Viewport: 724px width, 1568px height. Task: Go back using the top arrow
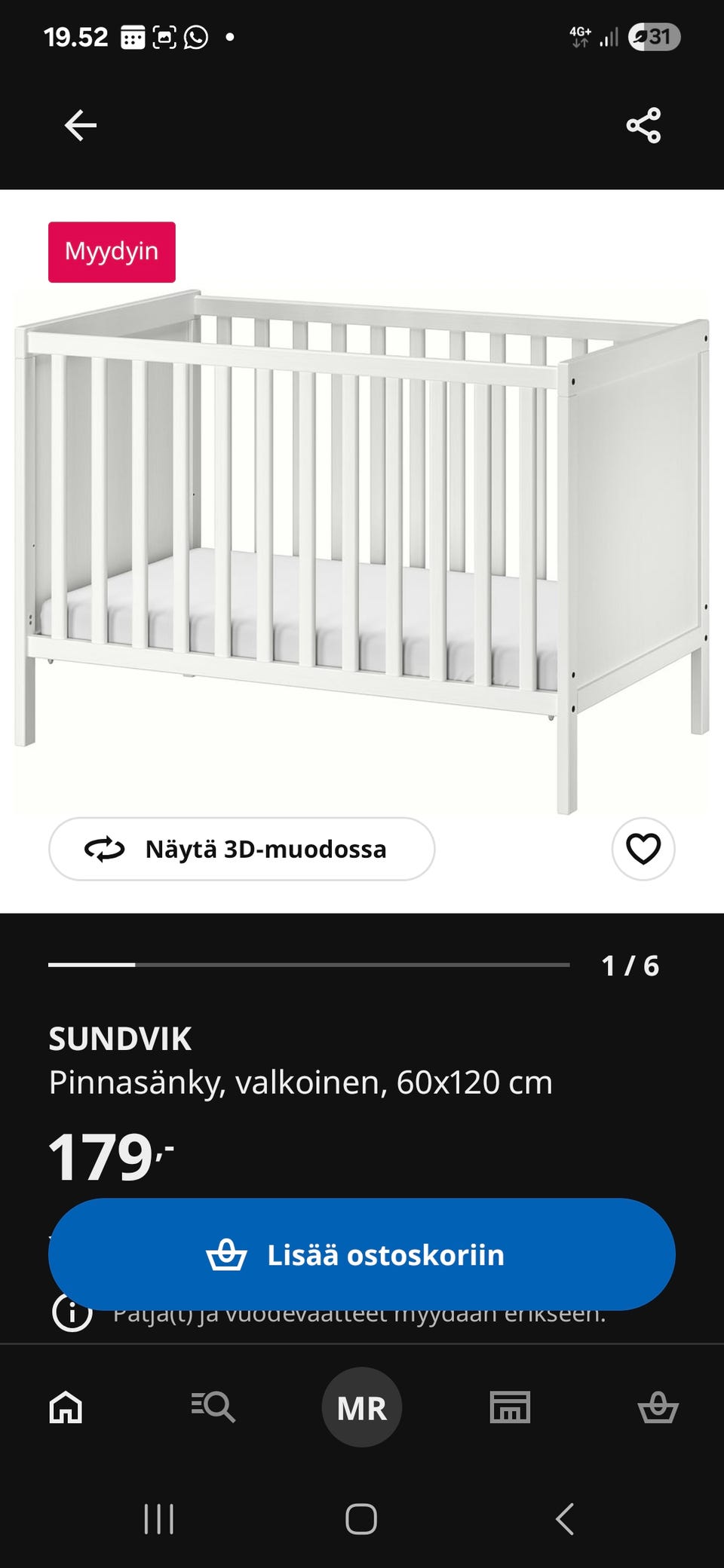pyautogui.click(x=81, y=125)
